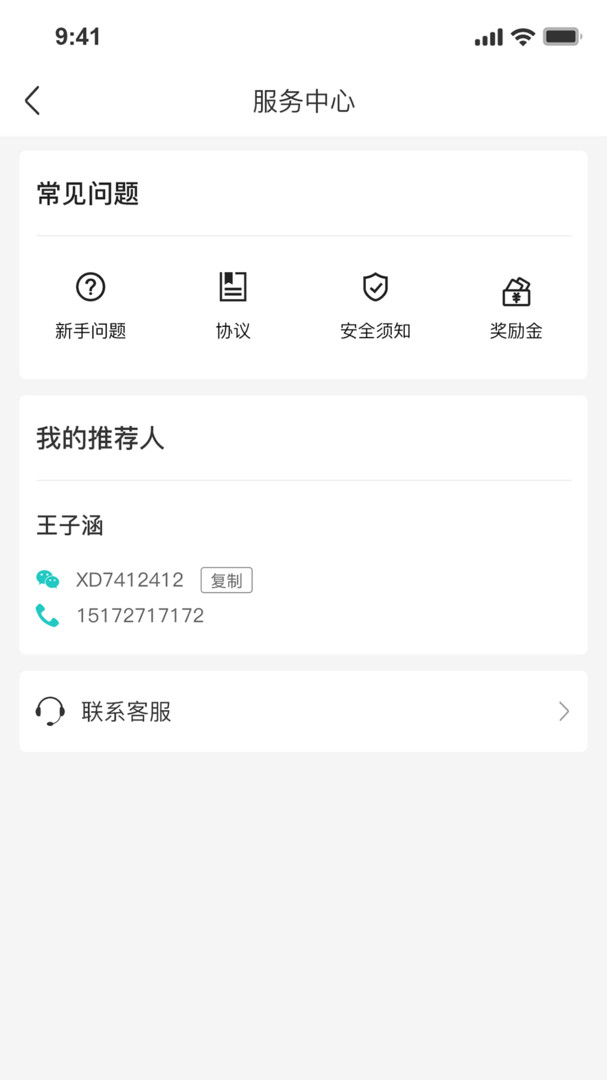The image size is (607, 1080).
Task: Call referrer number 15172717172
Action: tap(139, 616)
